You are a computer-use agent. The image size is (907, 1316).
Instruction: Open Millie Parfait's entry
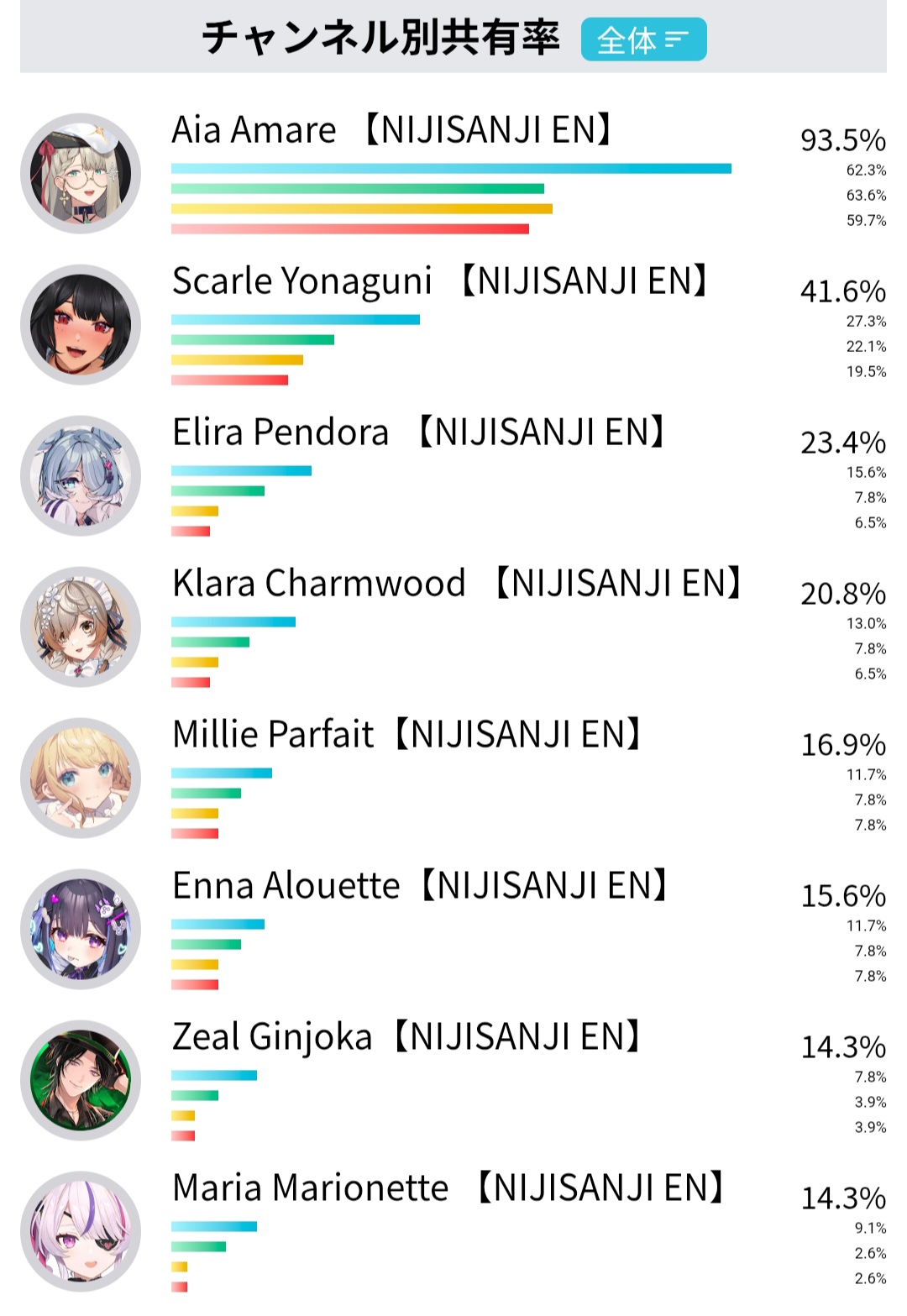click(453, 778)
